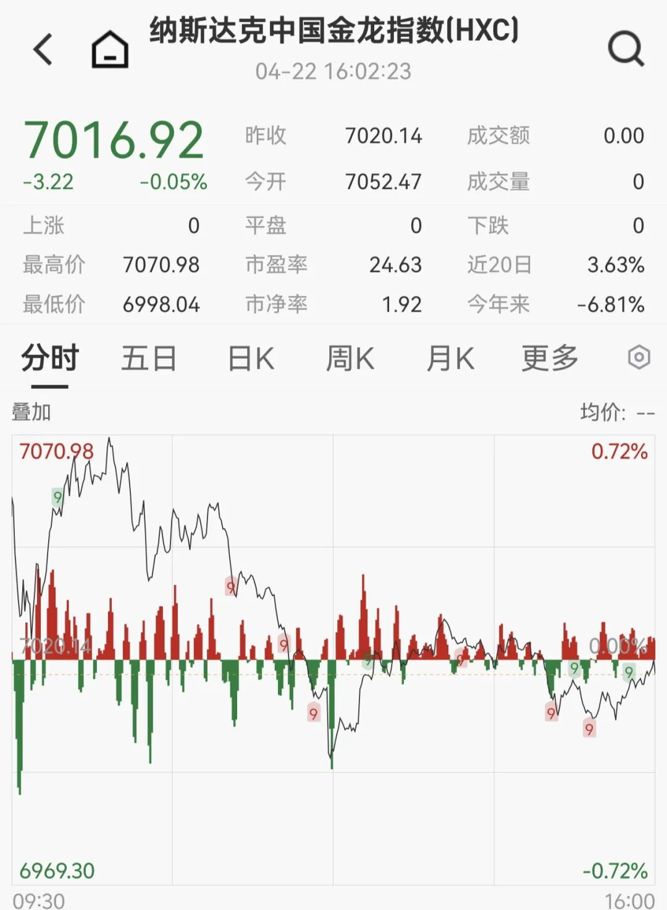
Task: Open the 更多 chart options
Action: coord(550,358)
